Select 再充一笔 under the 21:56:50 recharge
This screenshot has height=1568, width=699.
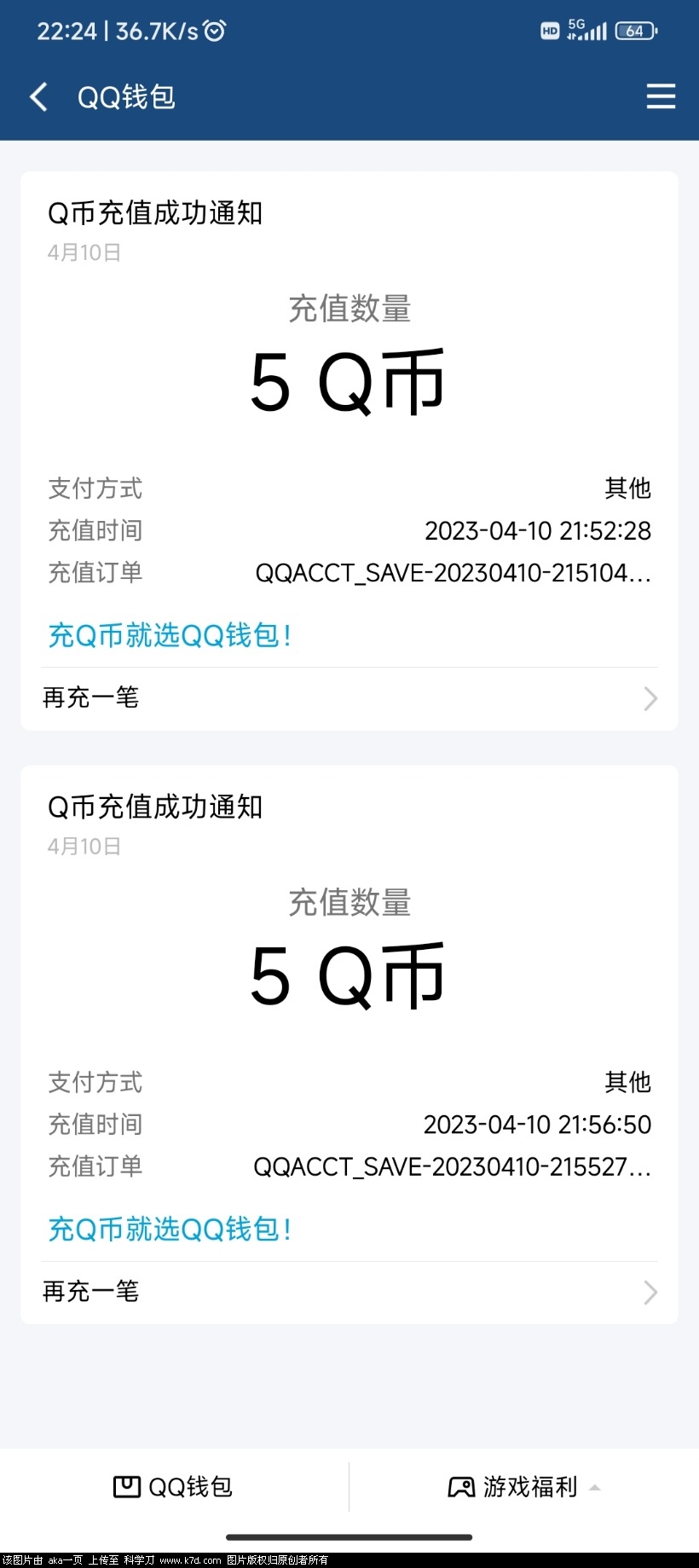point(349,1293)
